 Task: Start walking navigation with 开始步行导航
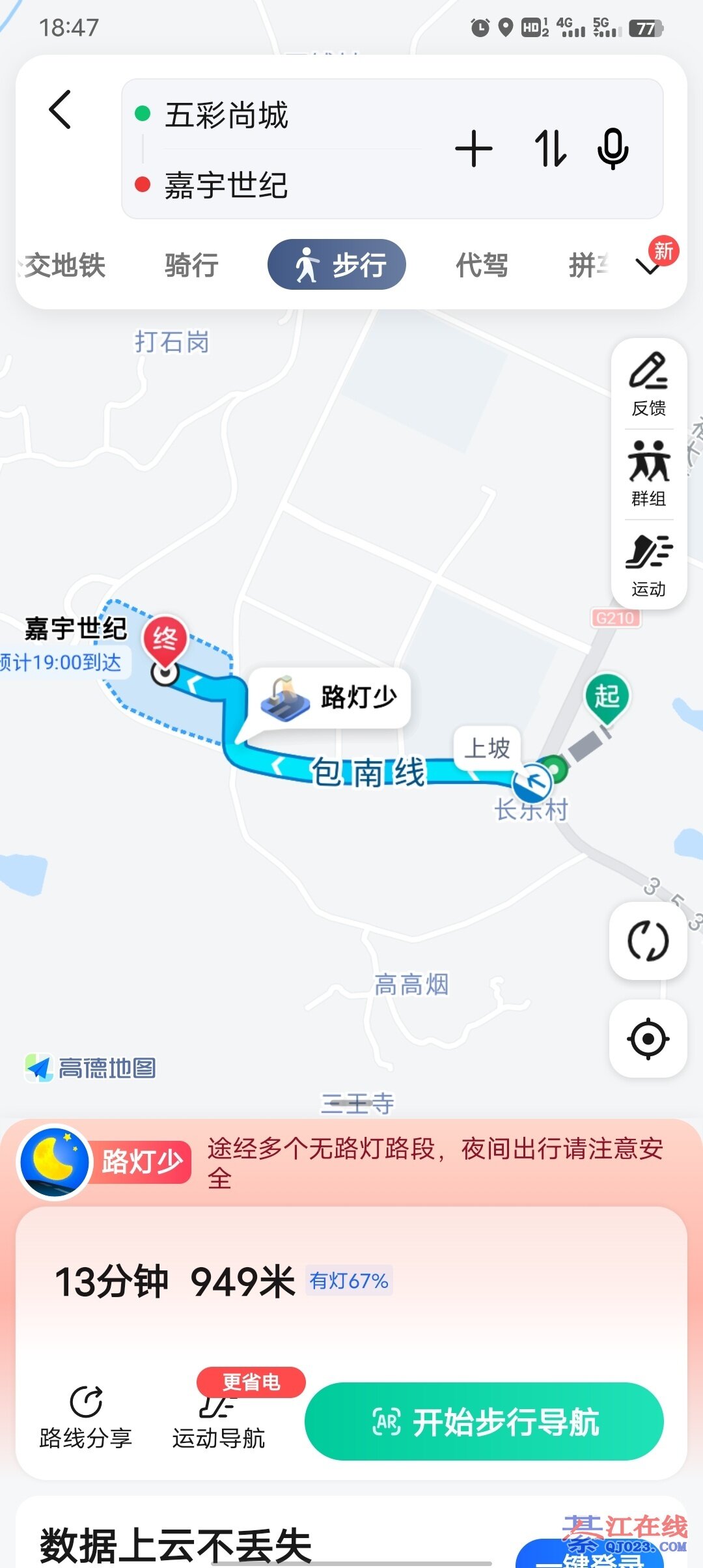tap(484, 1421)
